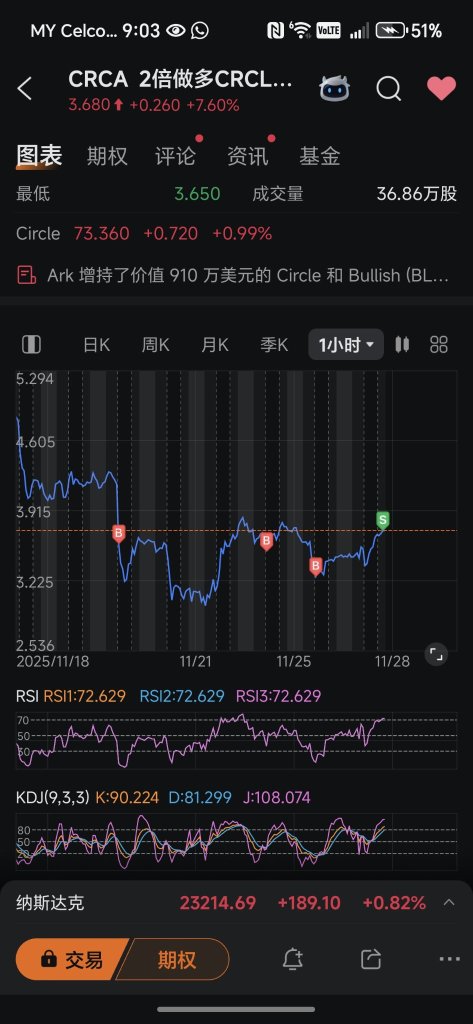Select the 季K chart period
The height and width of the screenshot is (1024, 473).
274,345
